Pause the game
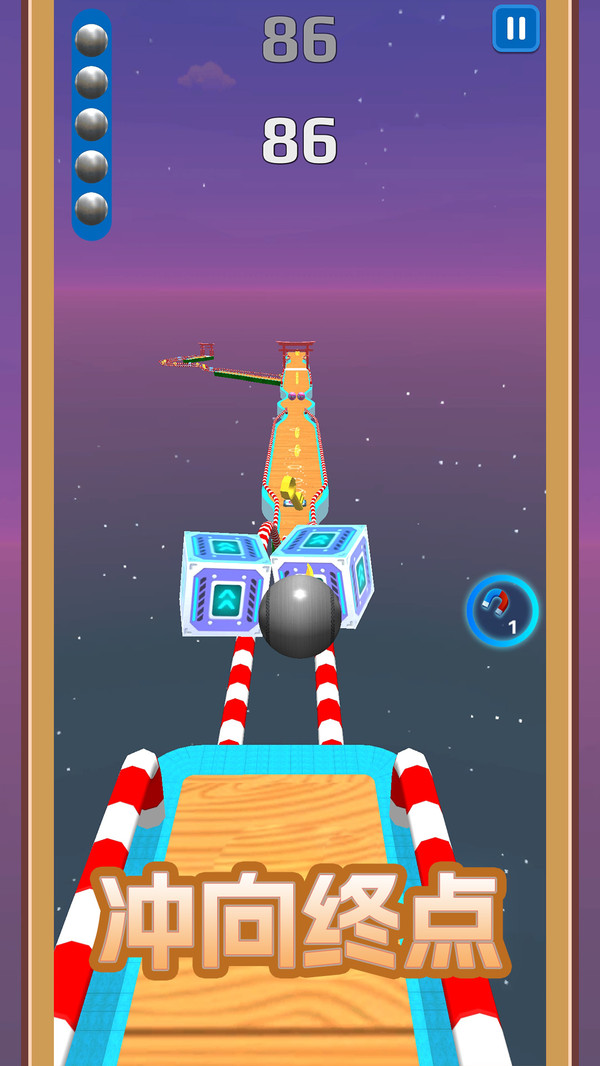 pos(516,28)
